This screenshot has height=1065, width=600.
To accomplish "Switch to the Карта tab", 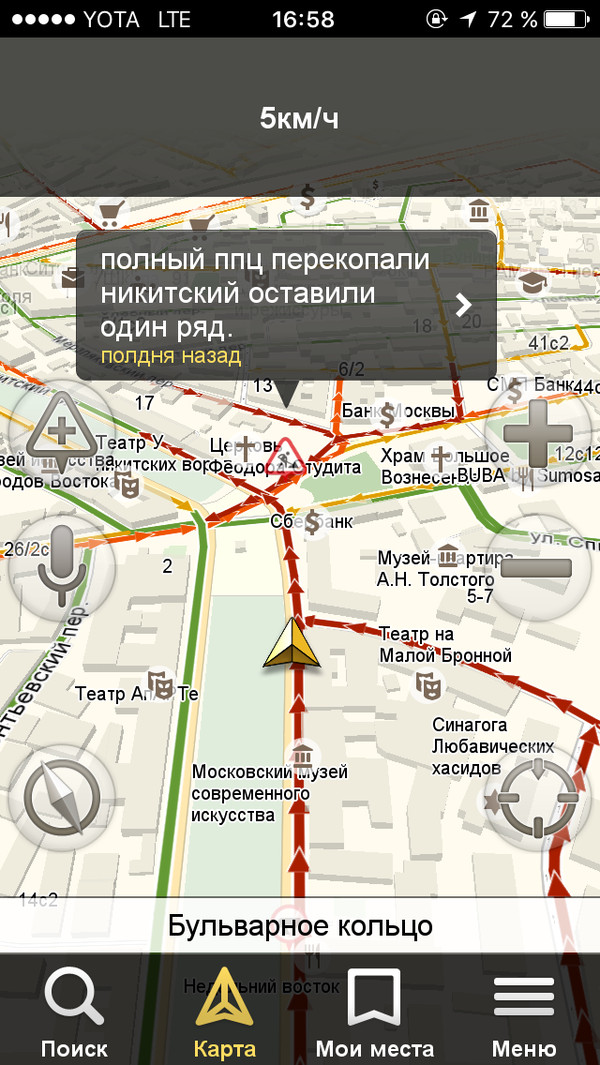I will pos(224,1012).
